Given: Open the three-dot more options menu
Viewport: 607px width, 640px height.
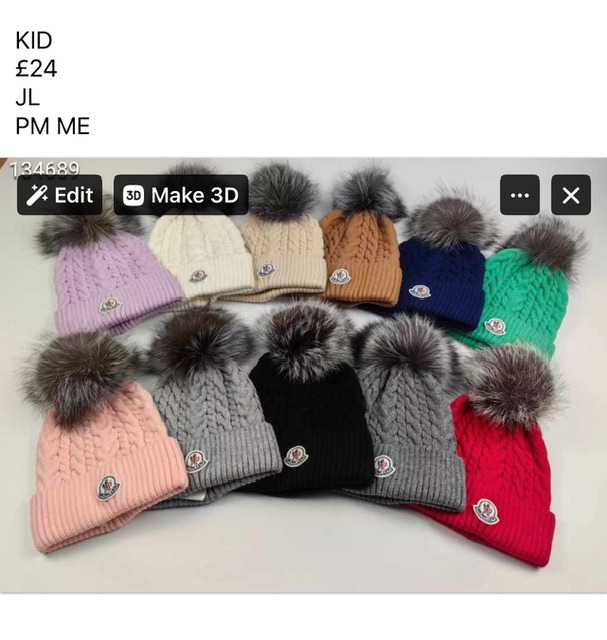Looking at the screenshot, I should pos(519,195).
